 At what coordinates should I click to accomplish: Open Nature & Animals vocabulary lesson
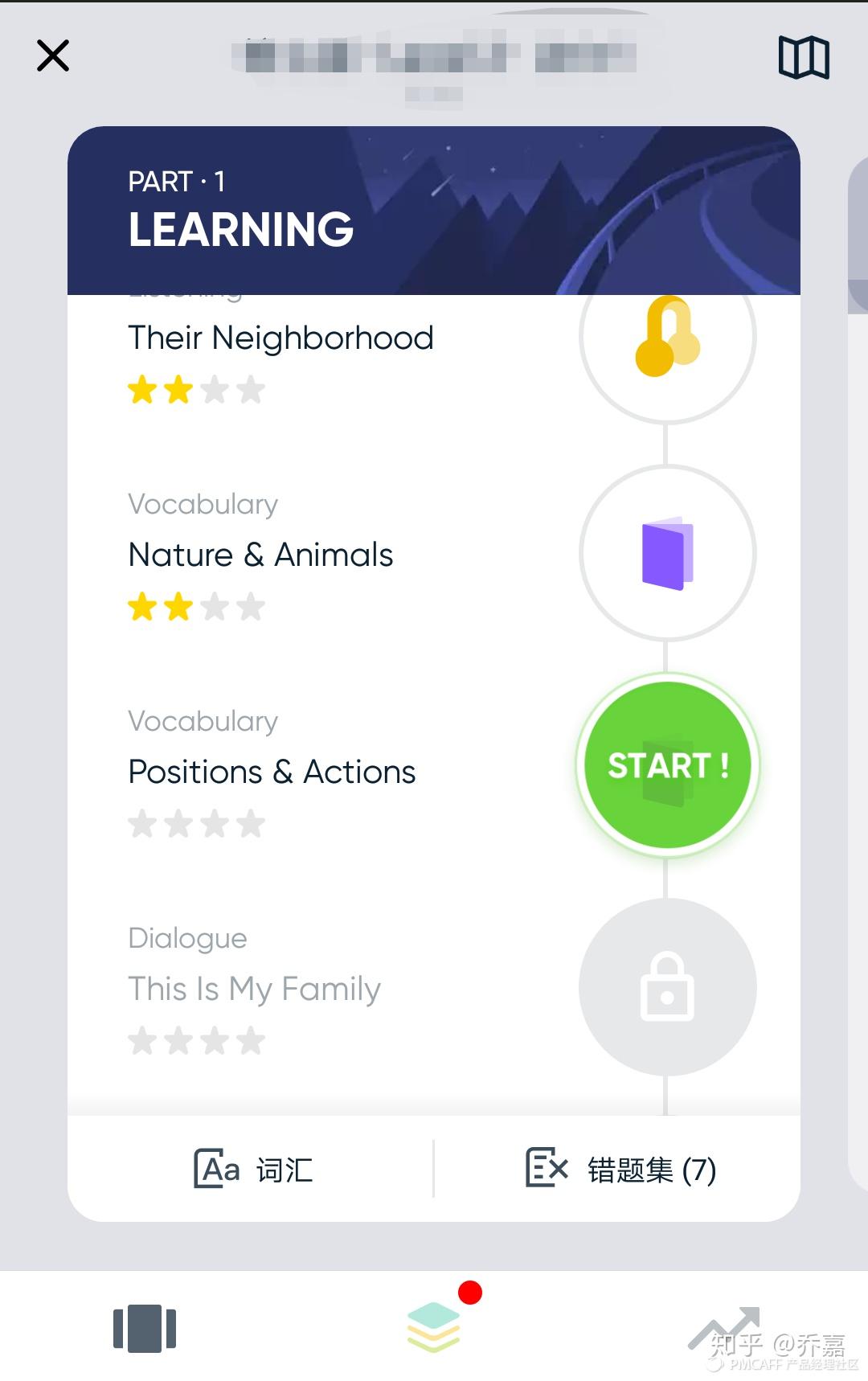click(667, 554)
